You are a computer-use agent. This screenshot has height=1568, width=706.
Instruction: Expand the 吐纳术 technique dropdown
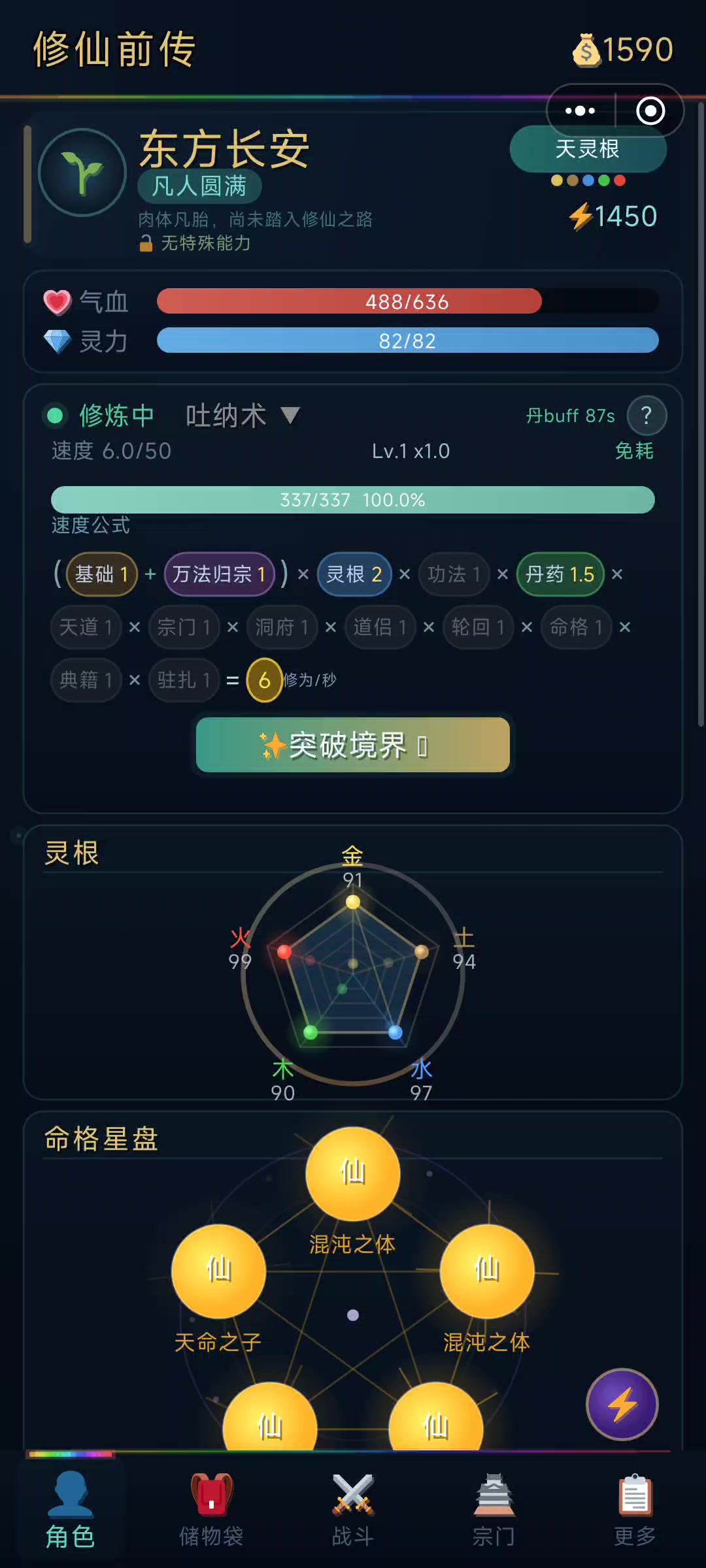(290, 416)
